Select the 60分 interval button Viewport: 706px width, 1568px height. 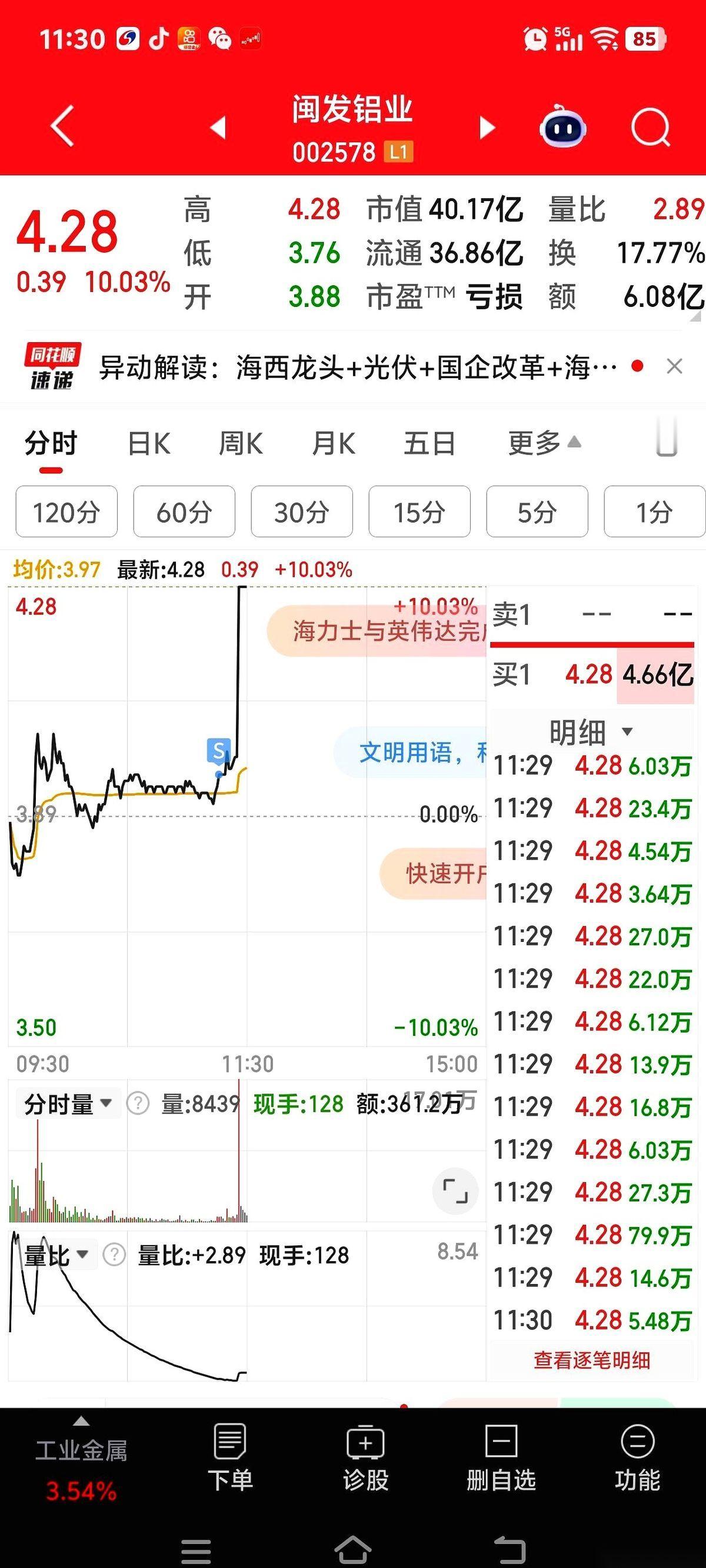pyautogui.click(x=184, y=513)
